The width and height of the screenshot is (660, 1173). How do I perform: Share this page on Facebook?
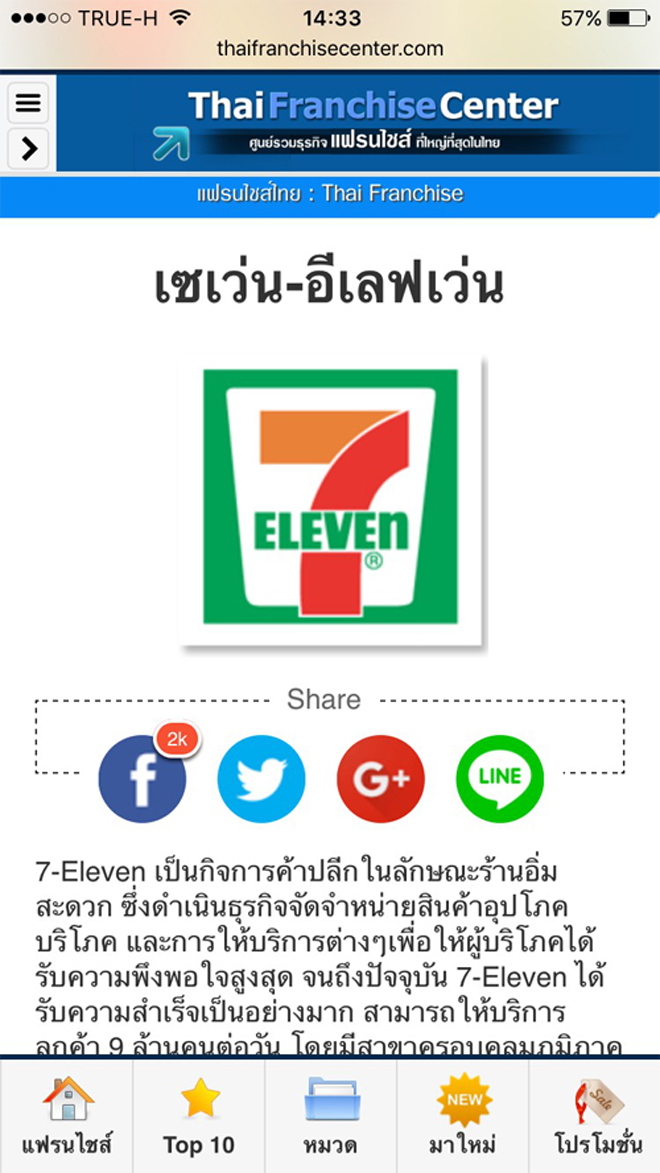pos(142,779)
